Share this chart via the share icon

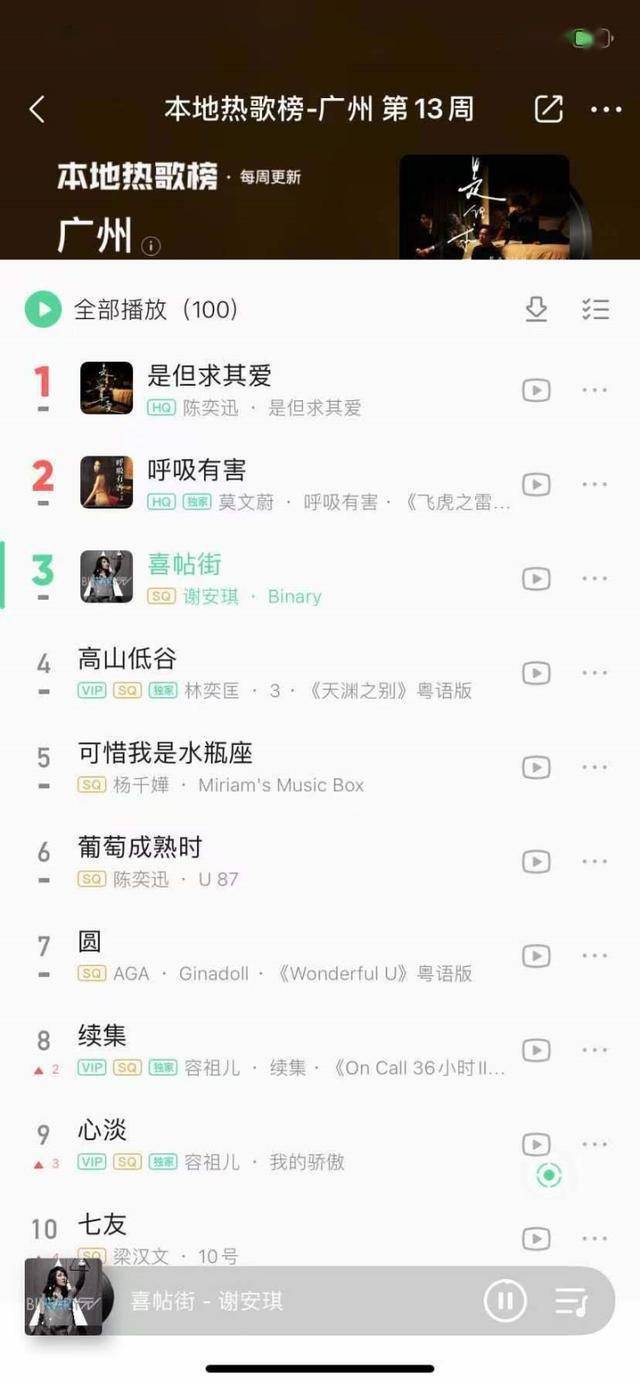[x=549, y=109]
